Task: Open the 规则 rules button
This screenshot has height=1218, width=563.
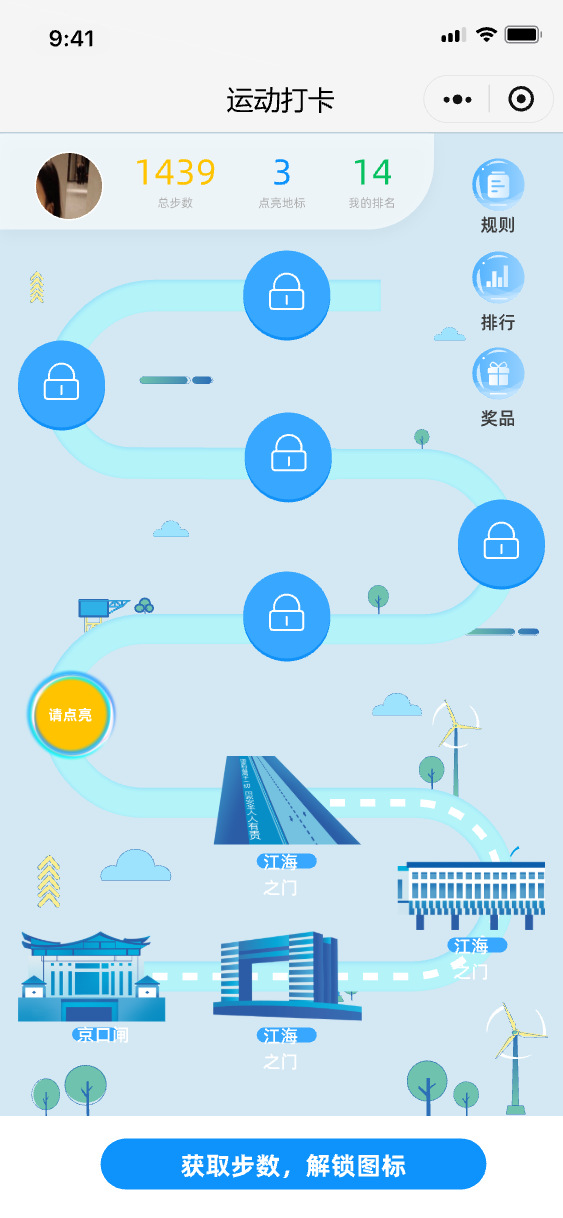Action: (497, 197)
